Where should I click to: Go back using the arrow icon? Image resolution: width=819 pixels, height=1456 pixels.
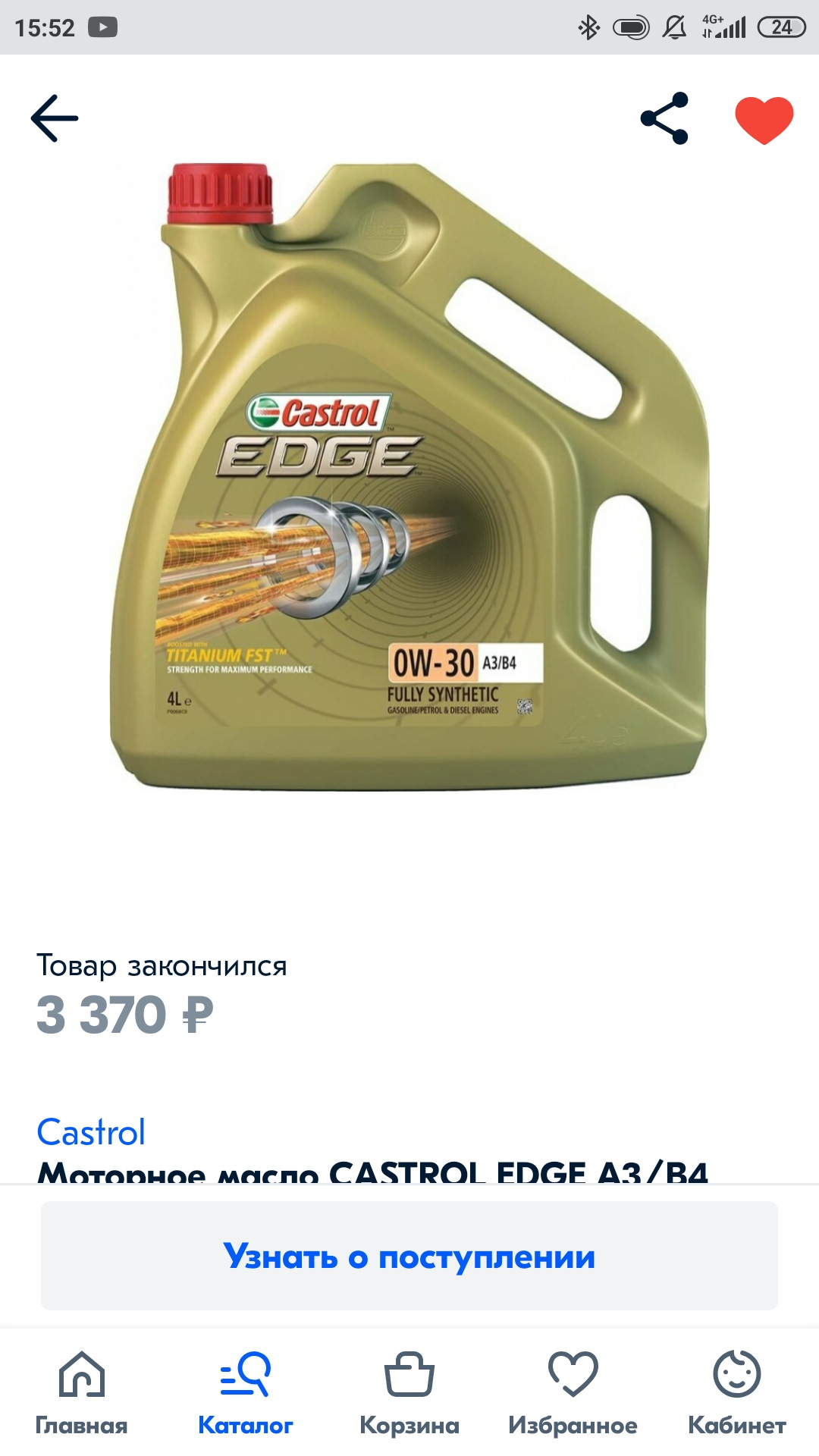(55, 118)
